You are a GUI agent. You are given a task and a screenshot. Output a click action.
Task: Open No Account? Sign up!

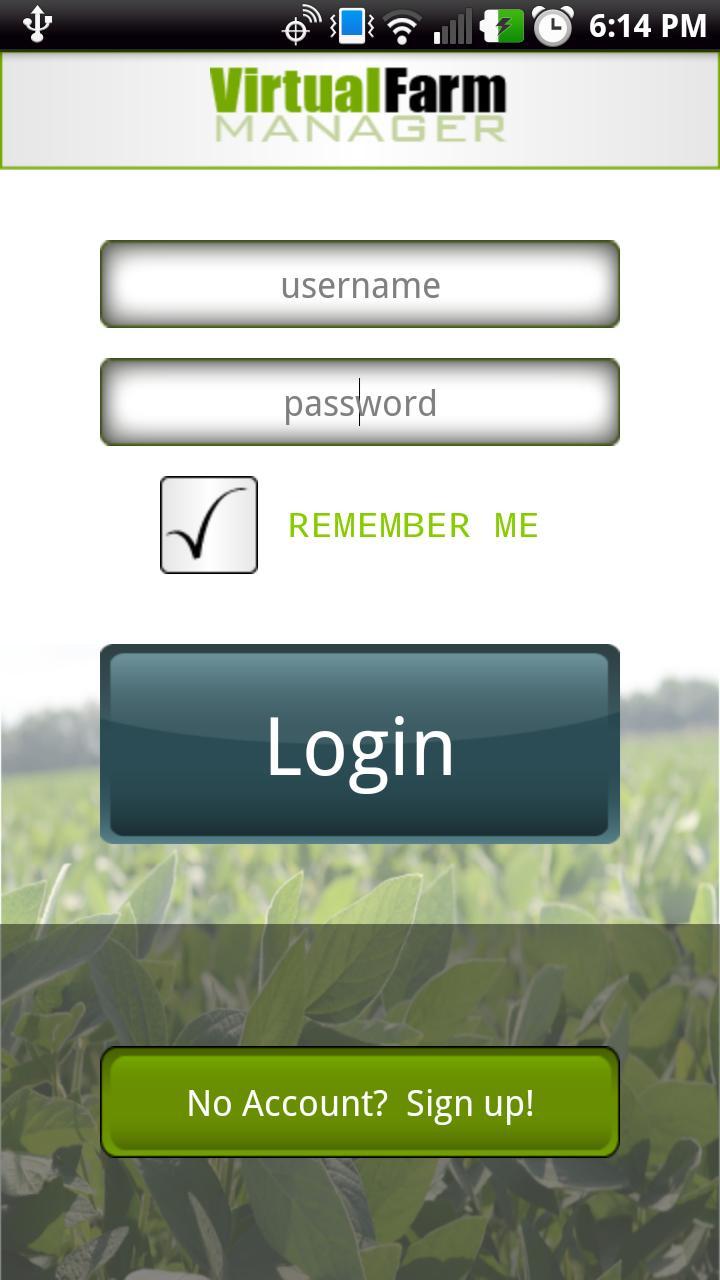point(360,1102)
